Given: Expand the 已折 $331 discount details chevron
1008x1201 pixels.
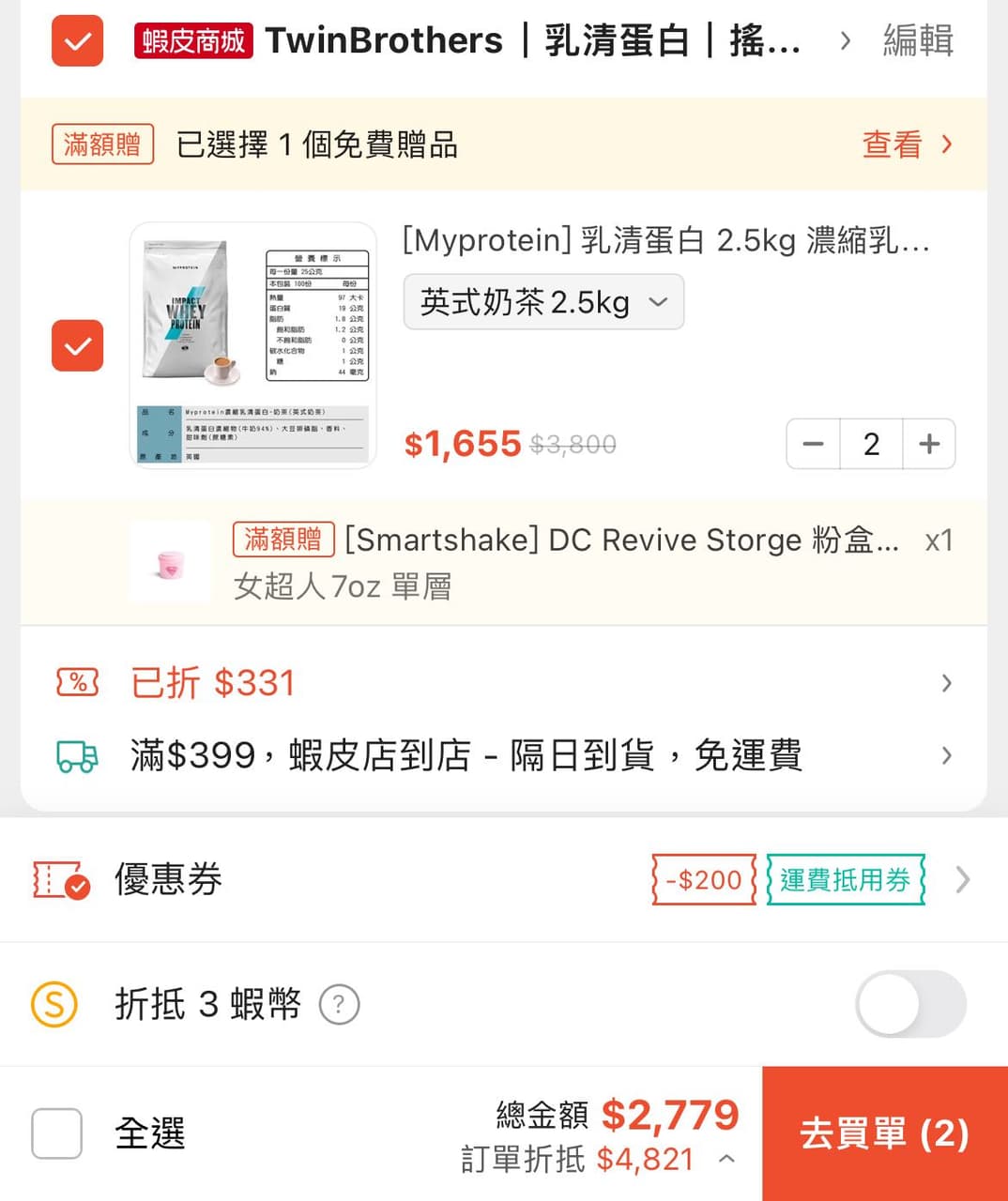Looking at the screenshot, I should coord(946,683).
